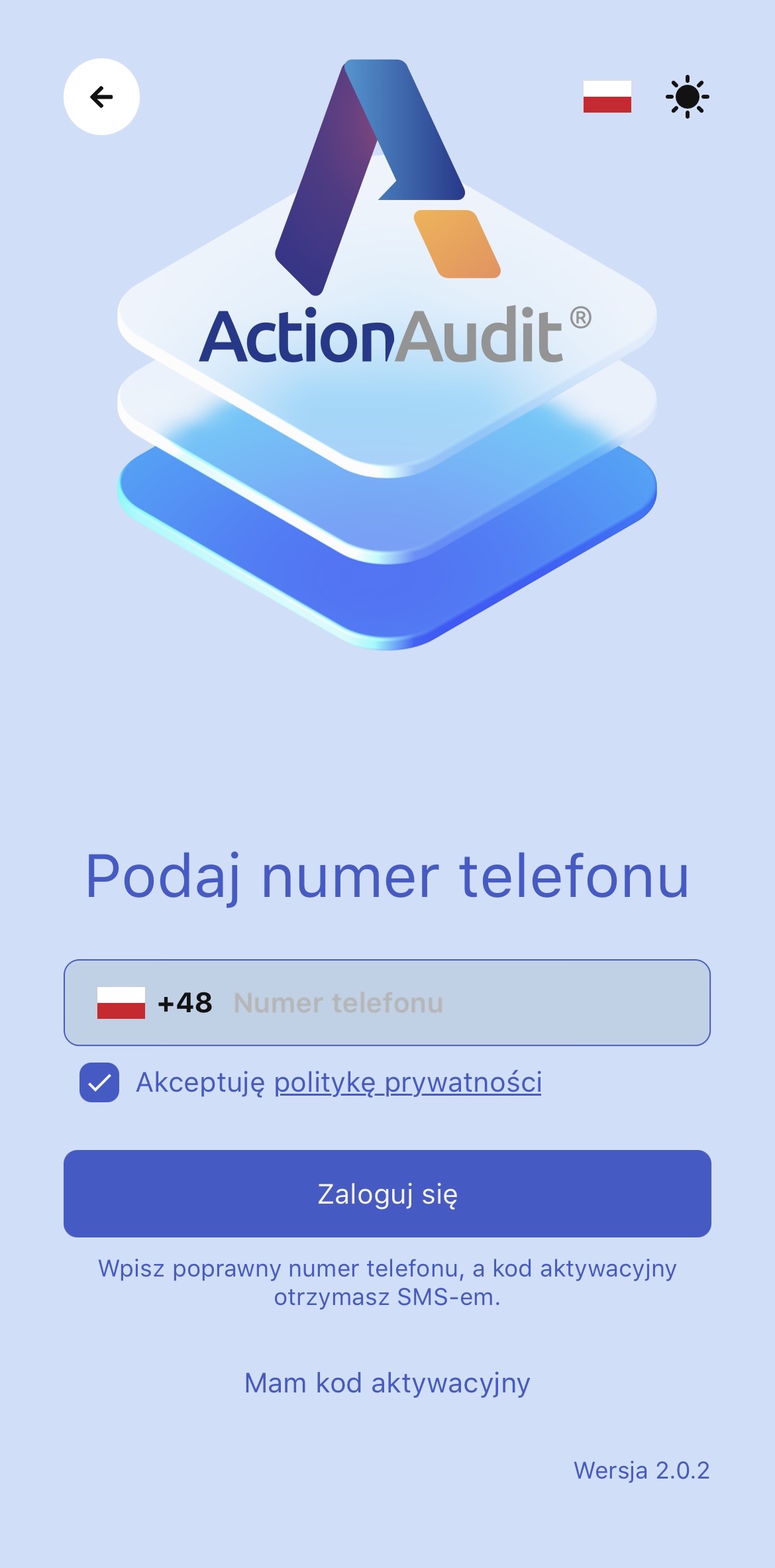The width and height of the screenshot is (775, 1568).
Task: Click the flag inside the phone field
Action: (120, 1002)
